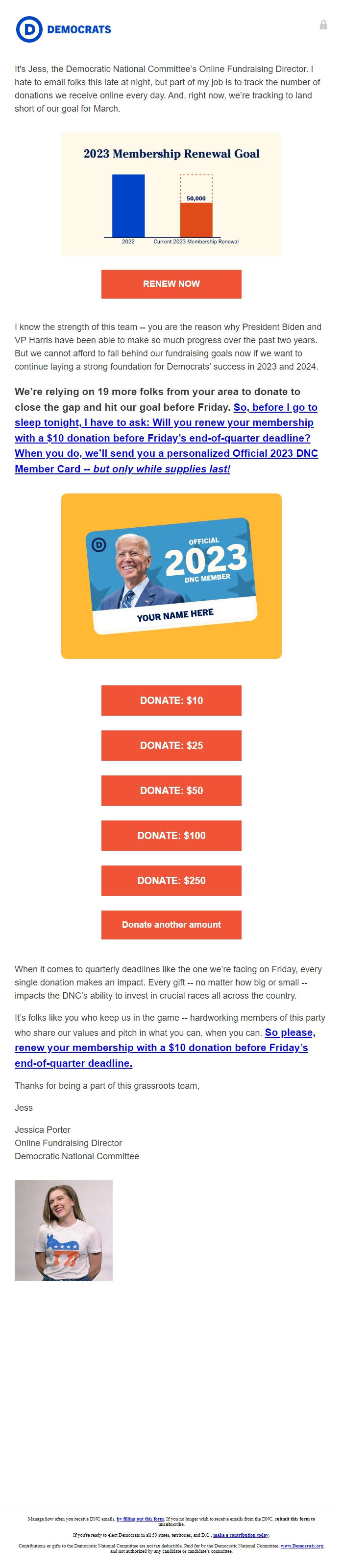Select DONATE: $10
The image size is (343, 1568).
(x=171, y=700)
